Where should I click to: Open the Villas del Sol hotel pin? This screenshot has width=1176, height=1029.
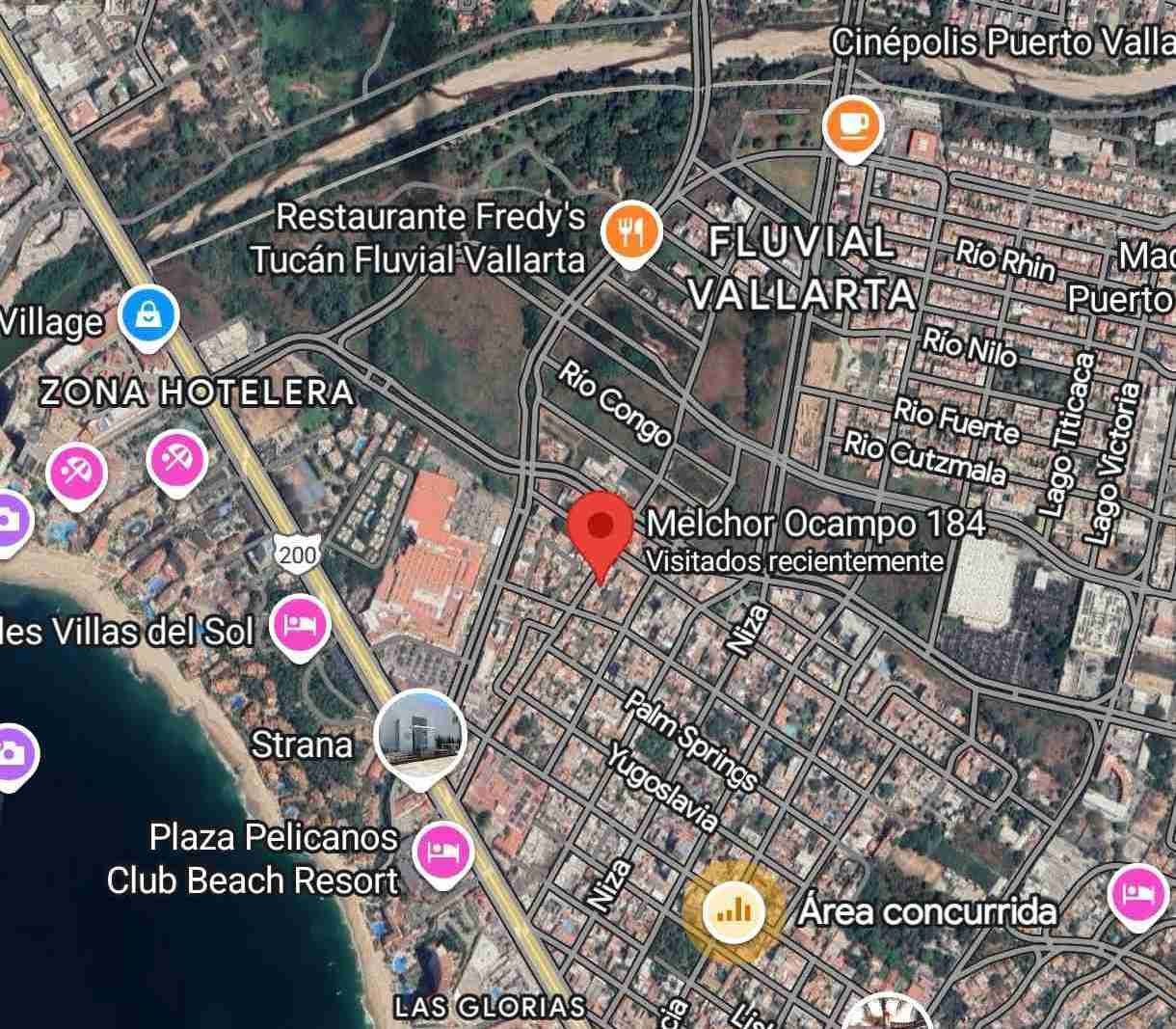click(301, 626)
